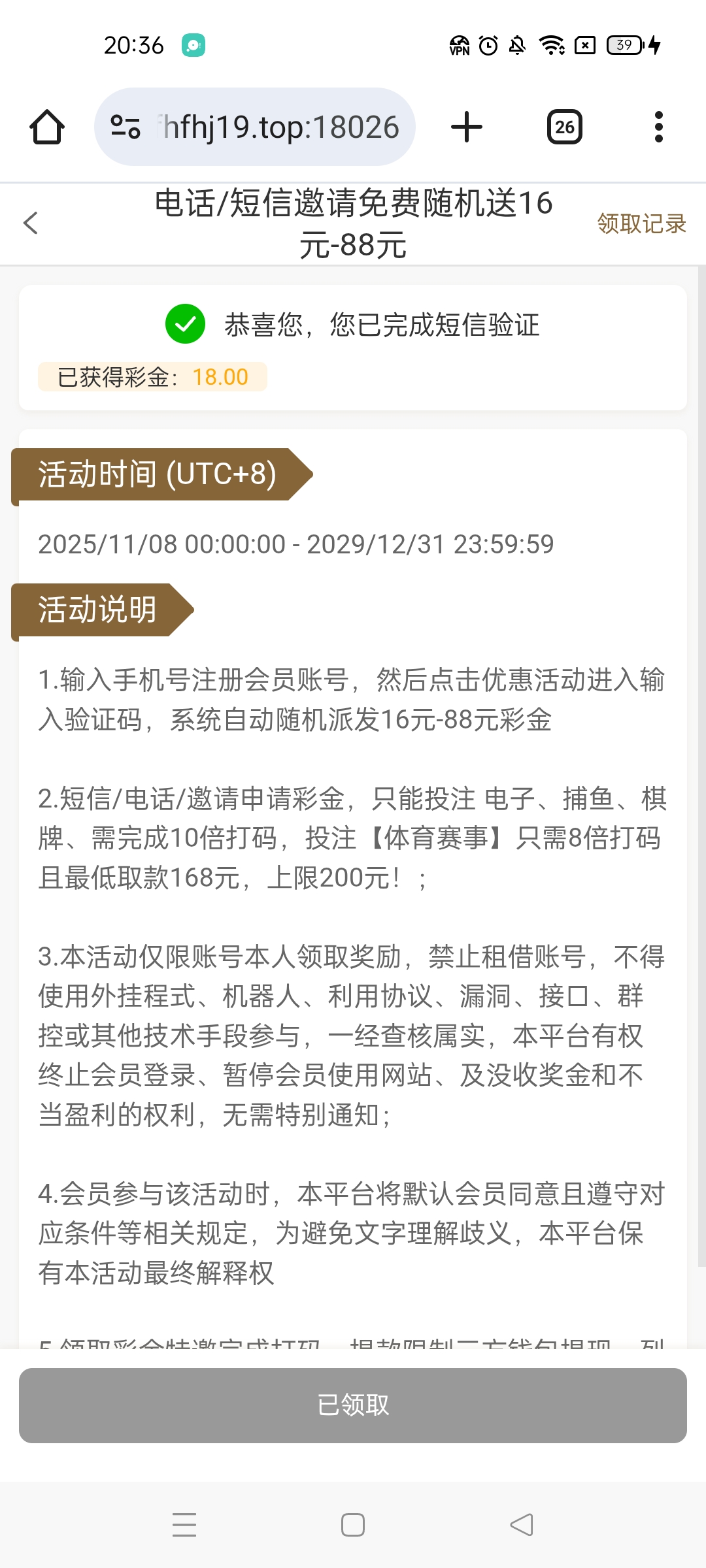Tap the 已领取 button
706x1568 pixels.
pyautogui.click(x=353, y=1405)
